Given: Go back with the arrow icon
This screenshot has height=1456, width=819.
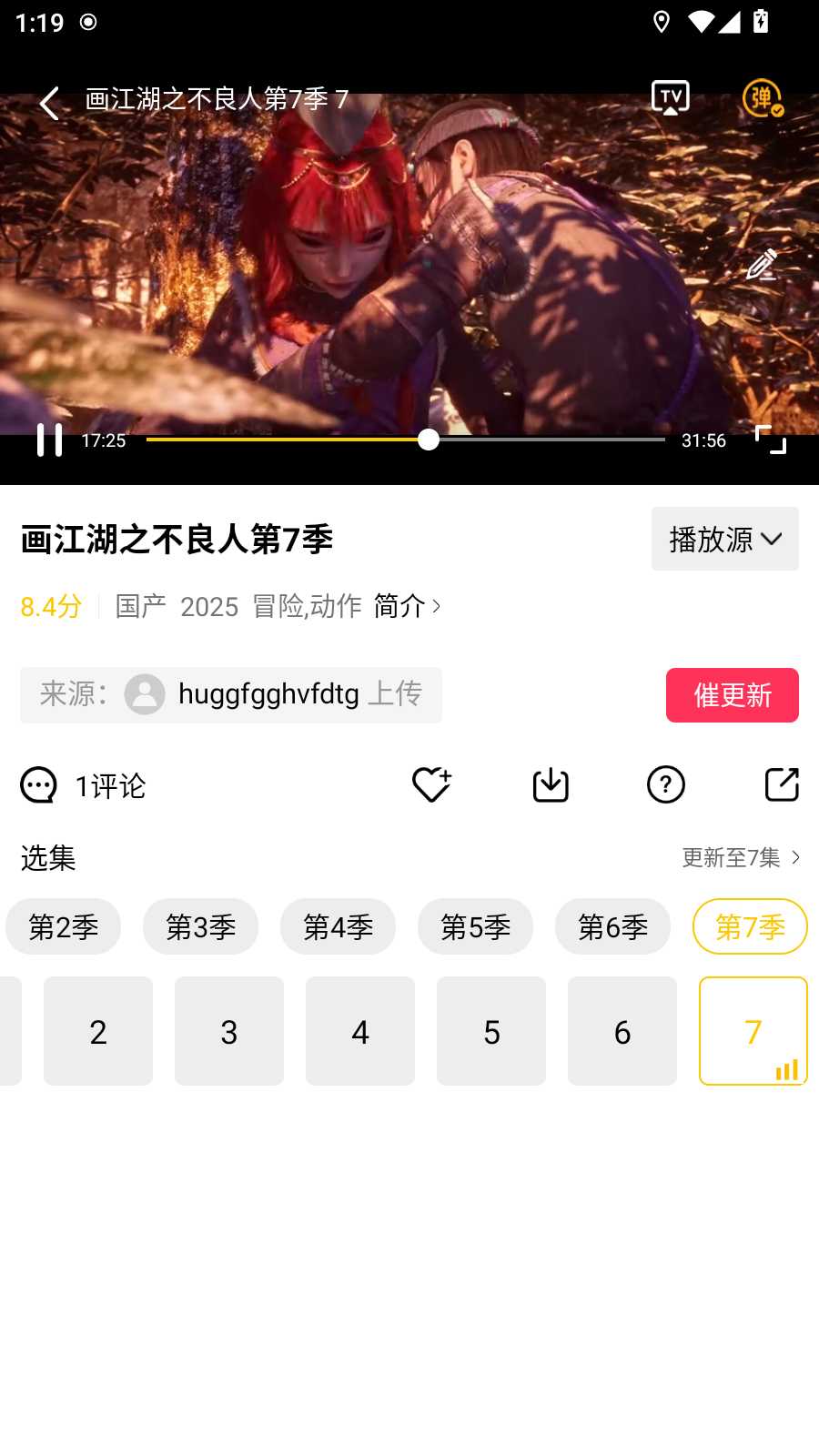Looking at the screenshot, I should (48, 103).
